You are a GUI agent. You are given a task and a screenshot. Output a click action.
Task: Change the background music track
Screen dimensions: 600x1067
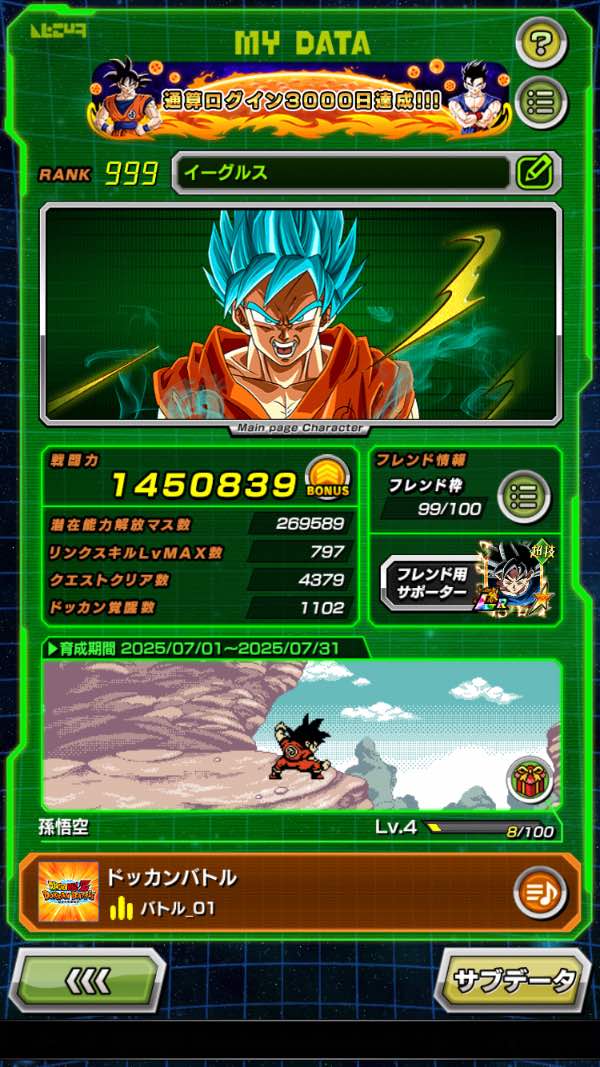pos(540,892)
